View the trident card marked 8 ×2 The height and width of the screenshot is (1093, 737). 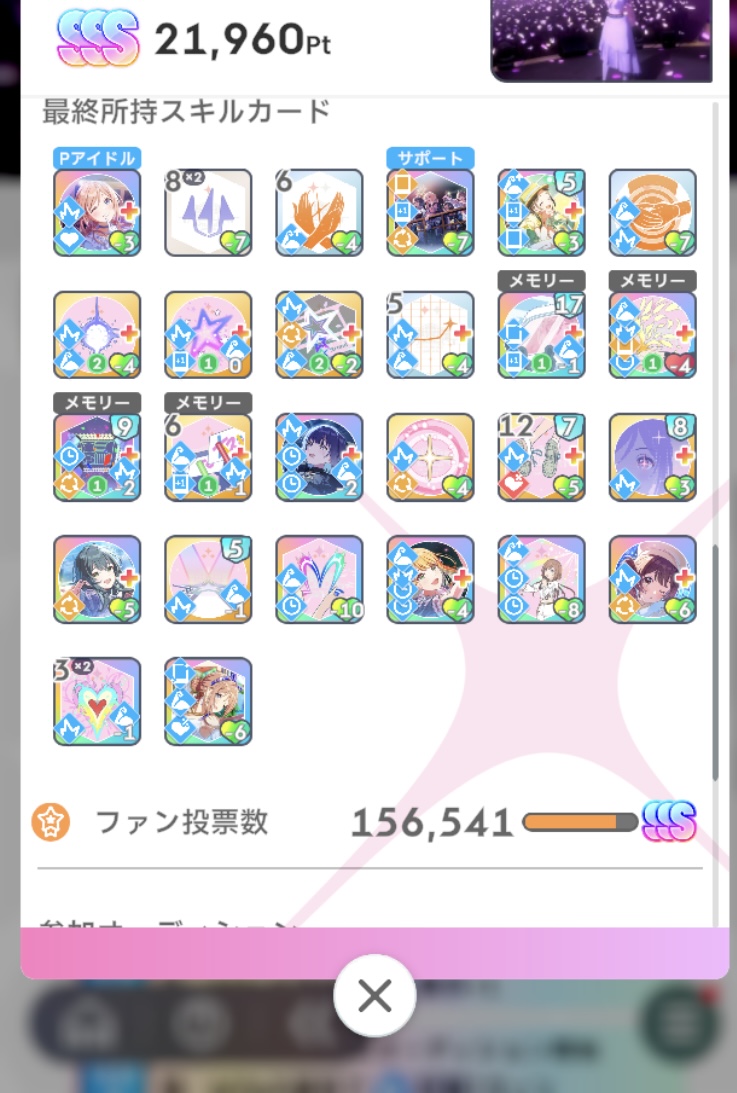pyautogui.click(x=208, y=213)
